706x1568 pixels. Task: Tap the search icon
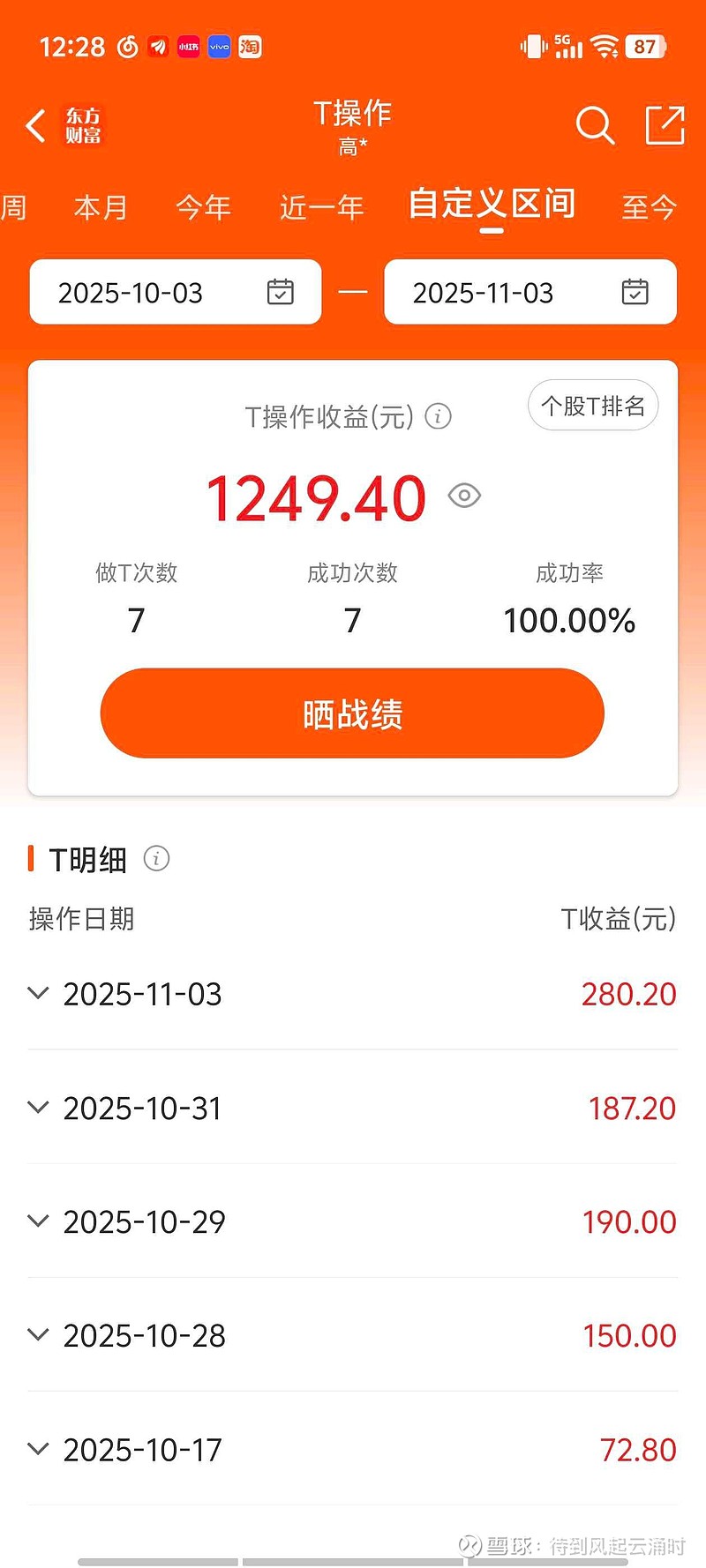595,126
